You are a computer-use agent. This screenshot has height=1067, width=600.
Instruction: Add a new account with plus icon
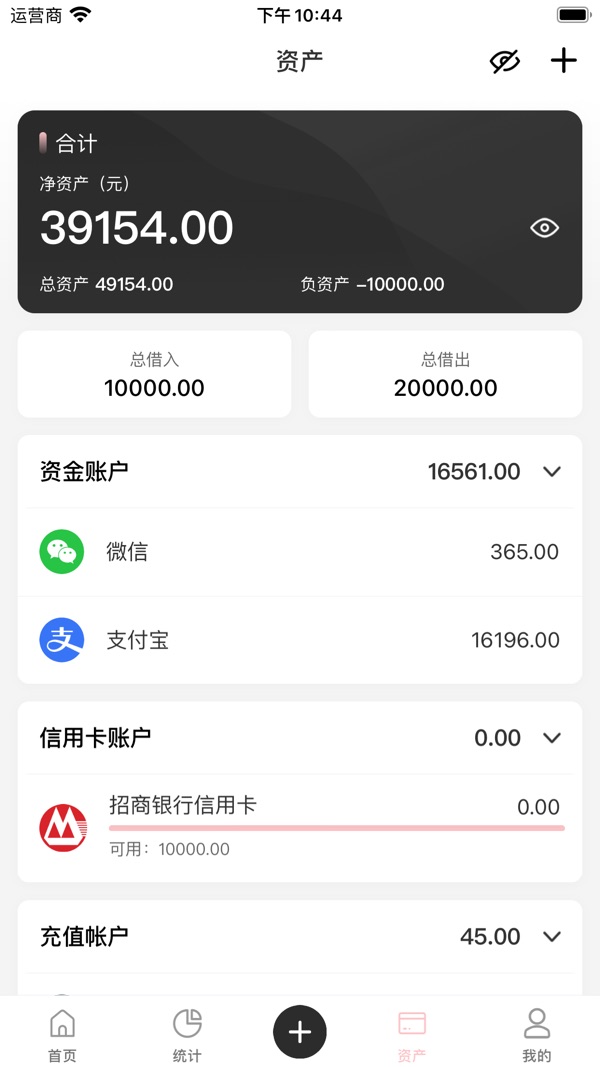(564, 61)
